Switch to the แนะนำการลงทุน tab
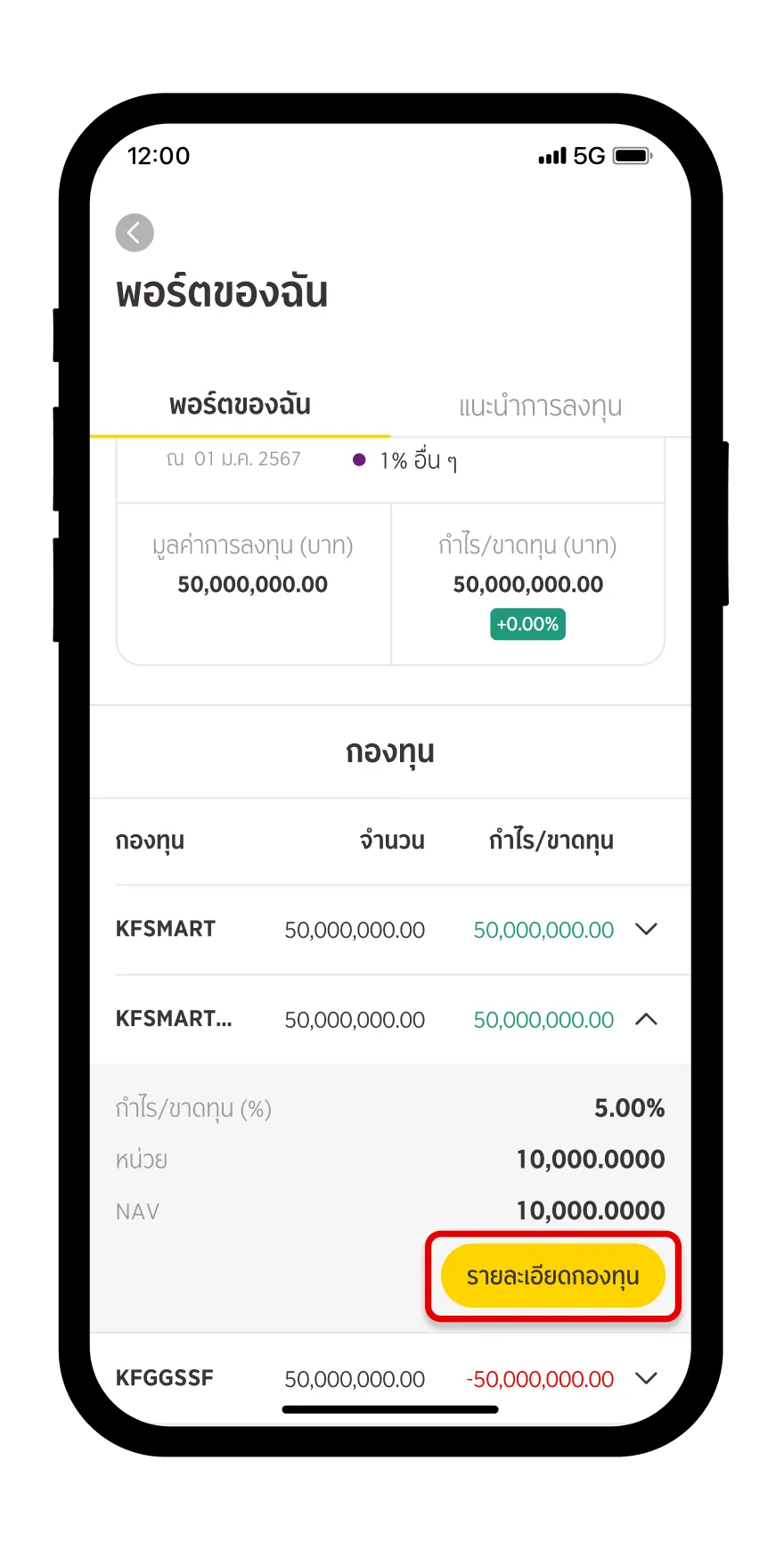 point(540,406)
